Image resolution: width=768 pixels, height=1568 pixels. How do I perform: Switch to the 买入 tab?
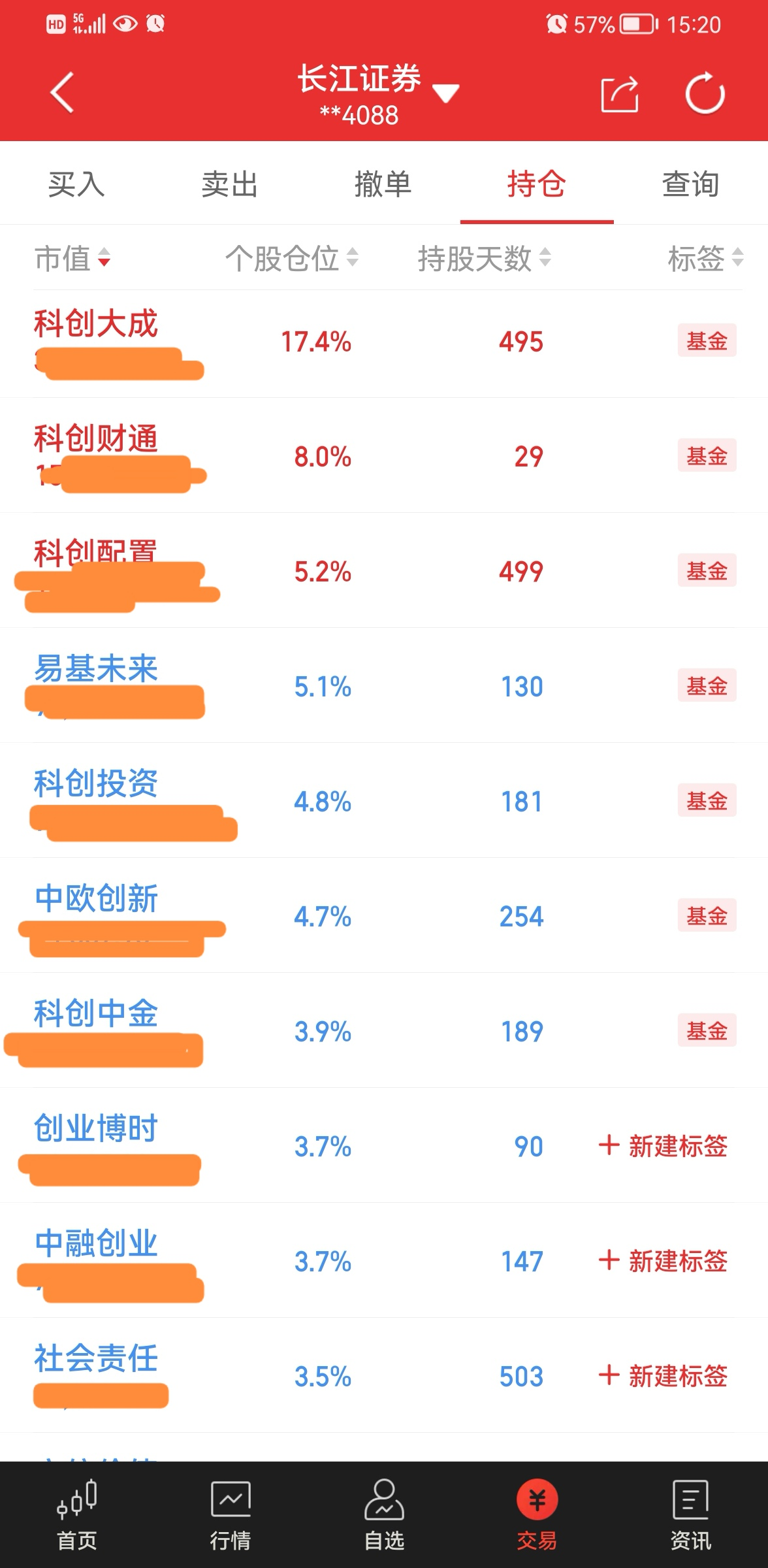pyautogui.click(x=76, y=184)
